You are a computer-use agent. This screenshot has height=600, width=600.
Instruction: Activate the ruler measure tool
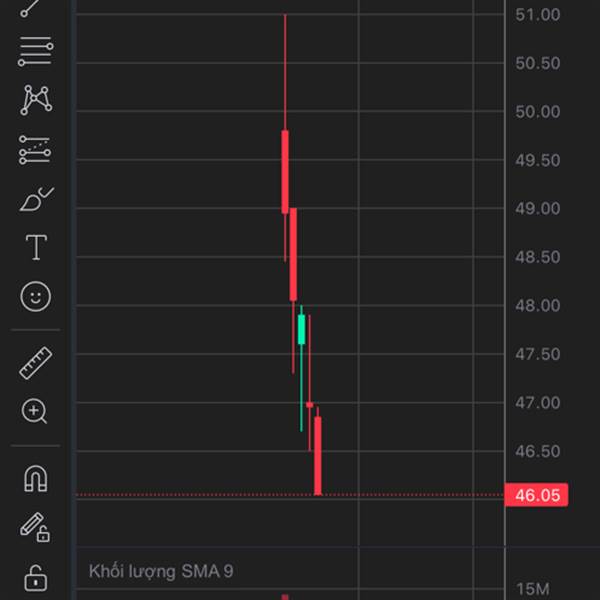(36, 363)
